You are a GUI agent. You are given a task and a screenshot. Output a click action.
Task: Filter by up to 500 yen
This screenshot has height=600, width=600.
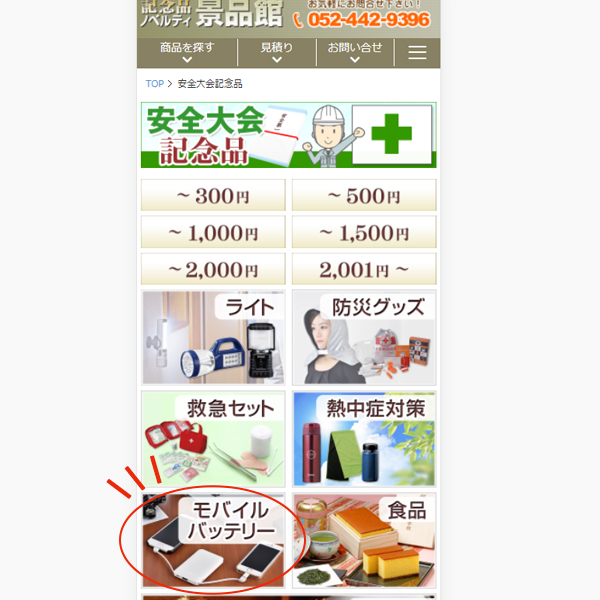[364, 195]
